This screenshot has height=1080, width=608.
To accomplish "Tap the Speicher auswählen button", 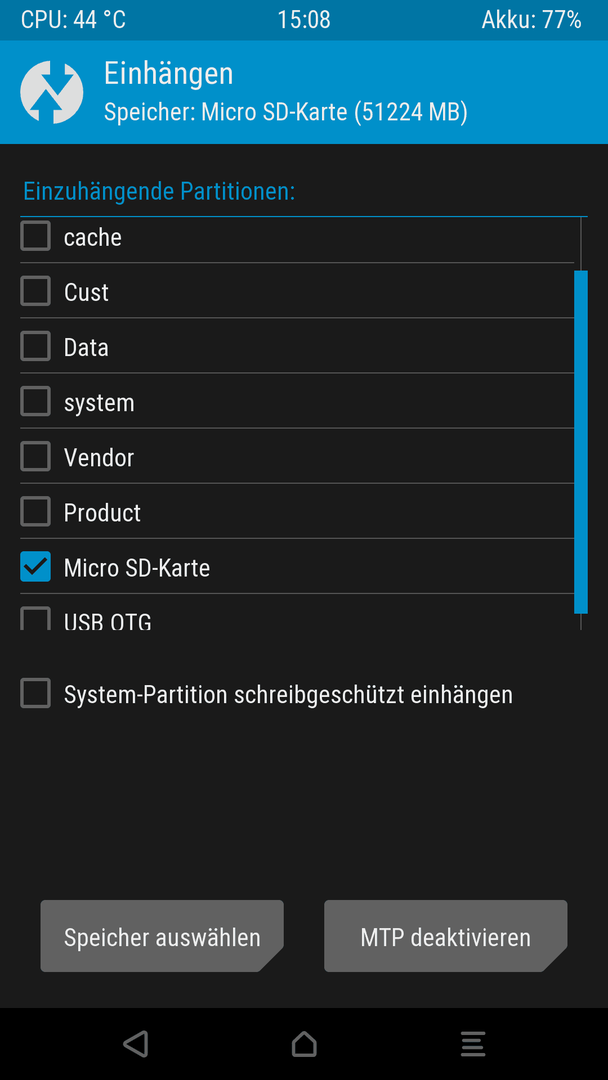I will pos(162,937).
